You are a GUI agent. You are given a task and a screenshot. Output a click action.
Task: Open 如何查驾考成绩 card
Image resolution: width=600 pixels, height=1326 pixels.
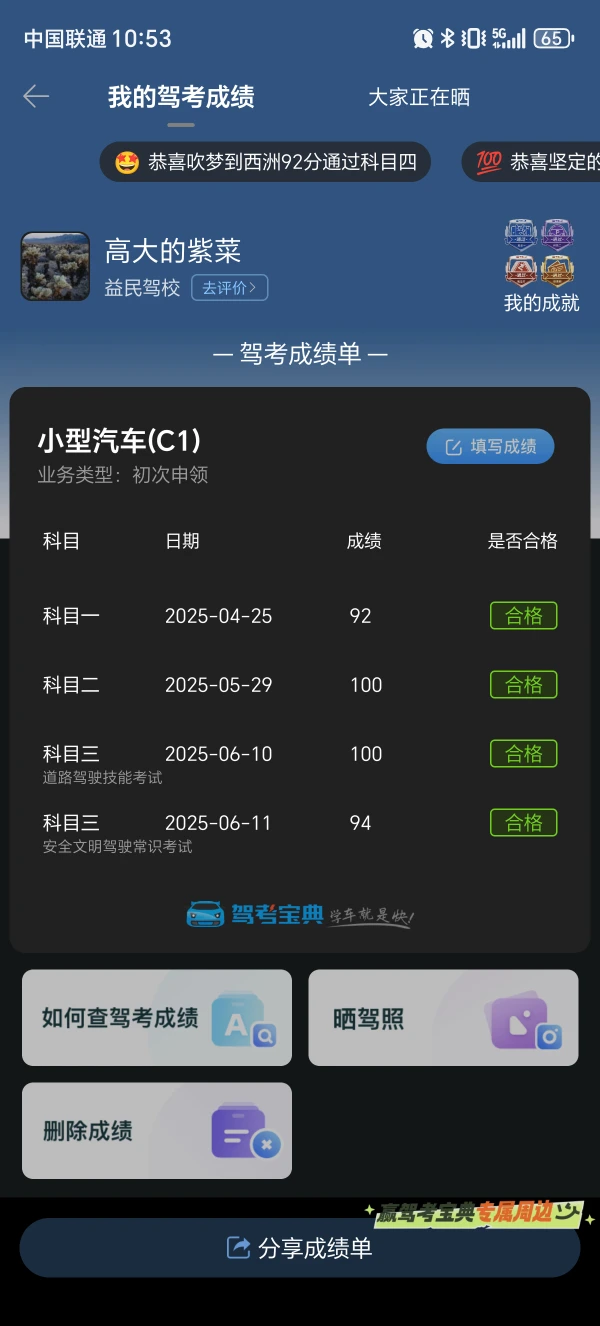point(157,1018)
